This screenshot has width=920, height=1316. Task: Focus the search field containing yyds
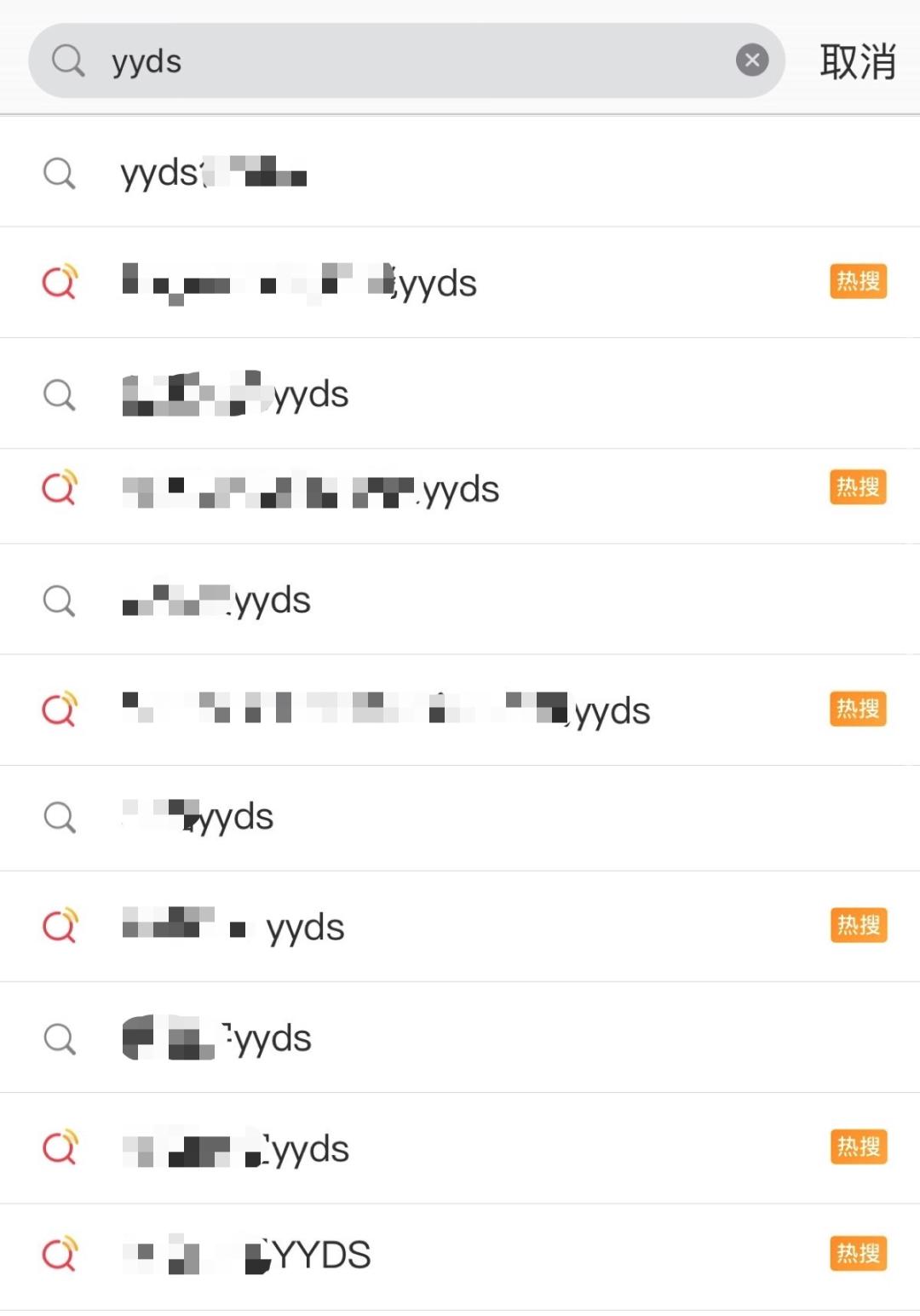pos(409,61)
